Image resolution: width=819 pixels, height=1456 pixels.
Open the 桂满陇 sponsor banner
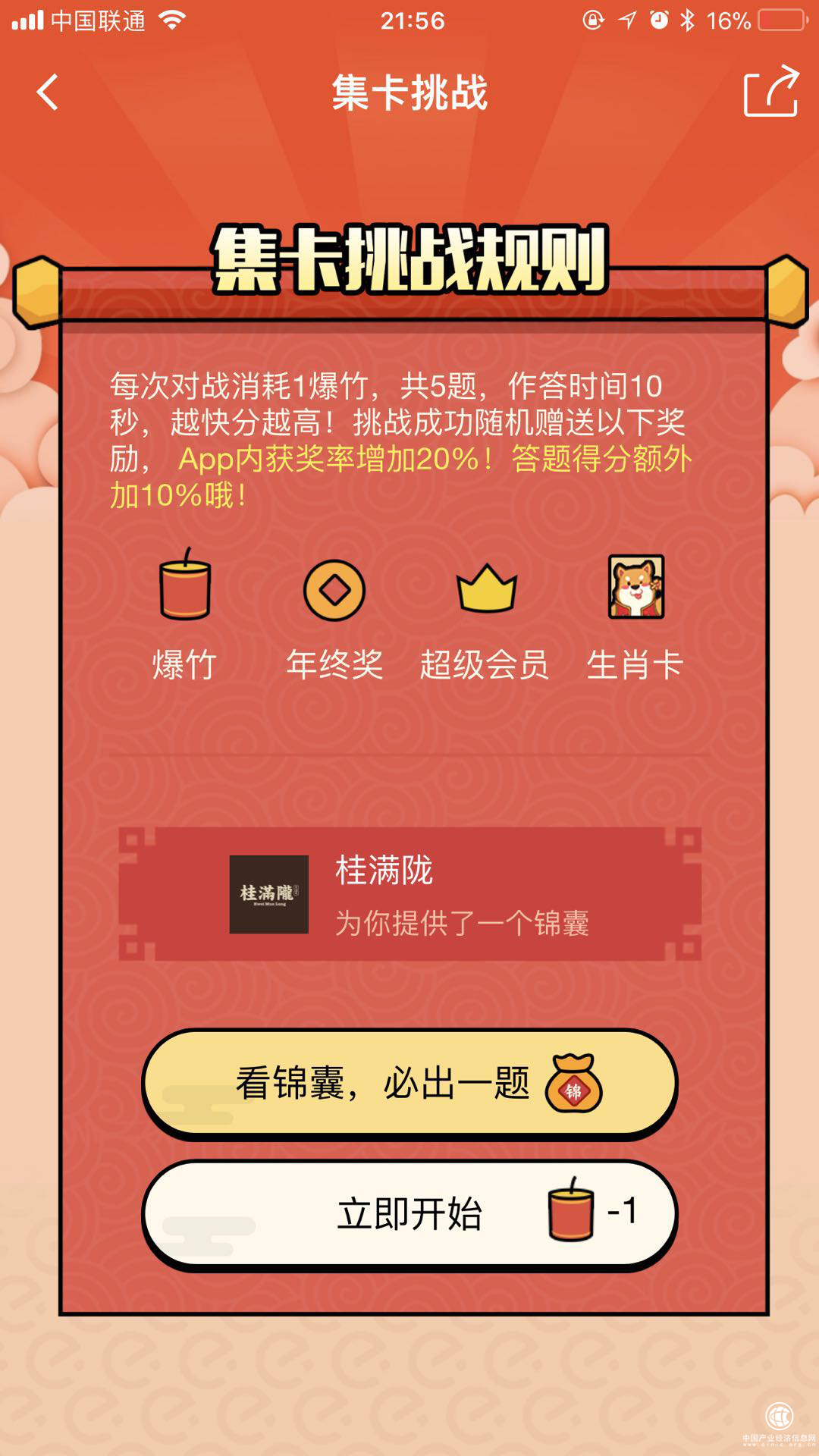pos(409,895)
